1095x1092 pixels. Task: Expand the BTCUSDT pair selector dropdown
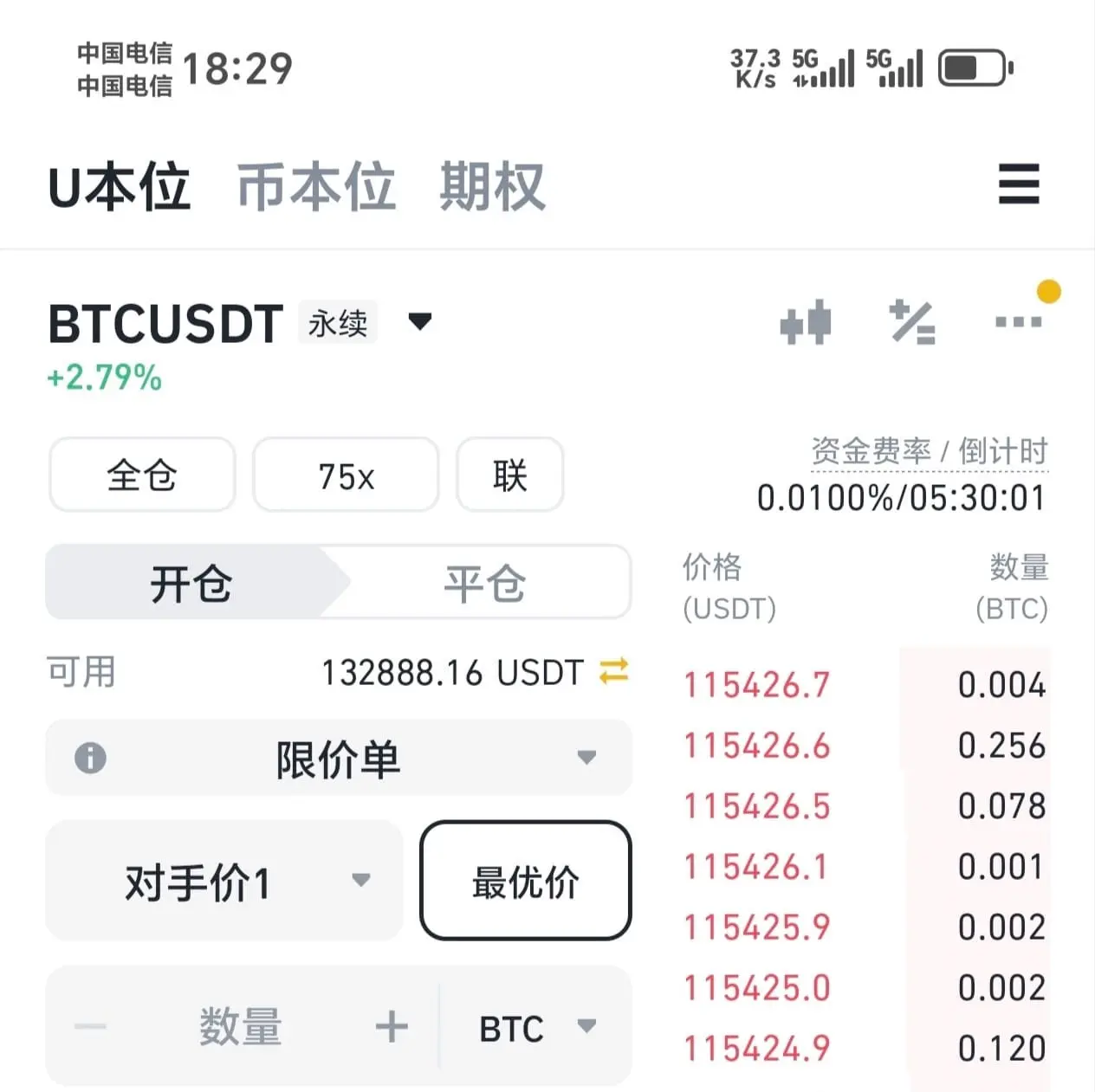[x=420, y=322]
